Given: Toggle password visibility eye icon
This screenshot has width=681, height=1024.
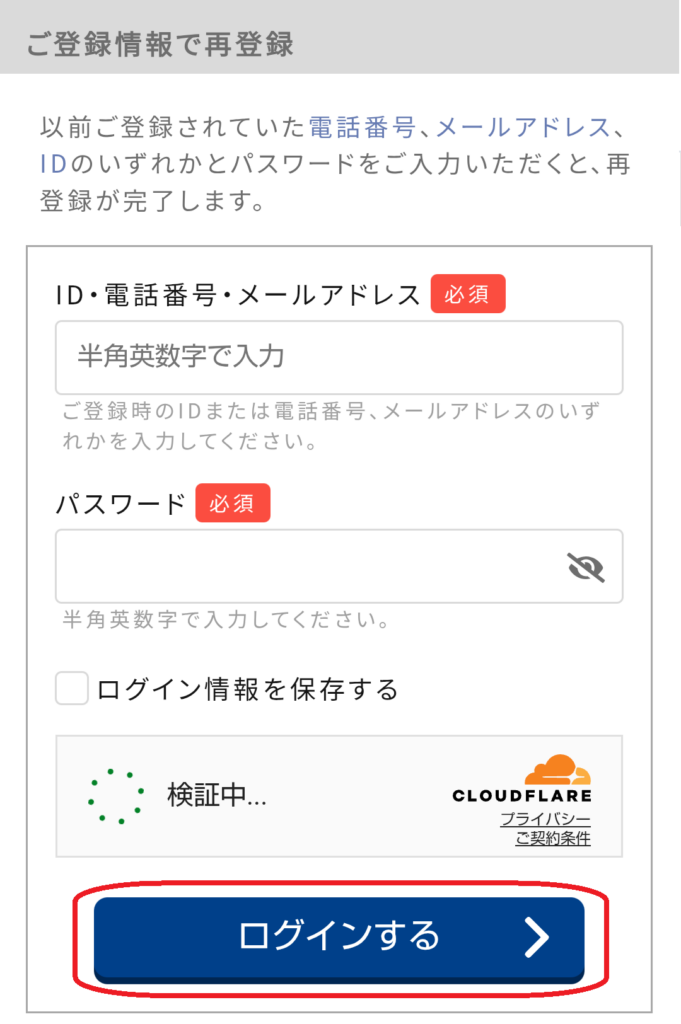Looking at the screenshot, I should (586, 567).
